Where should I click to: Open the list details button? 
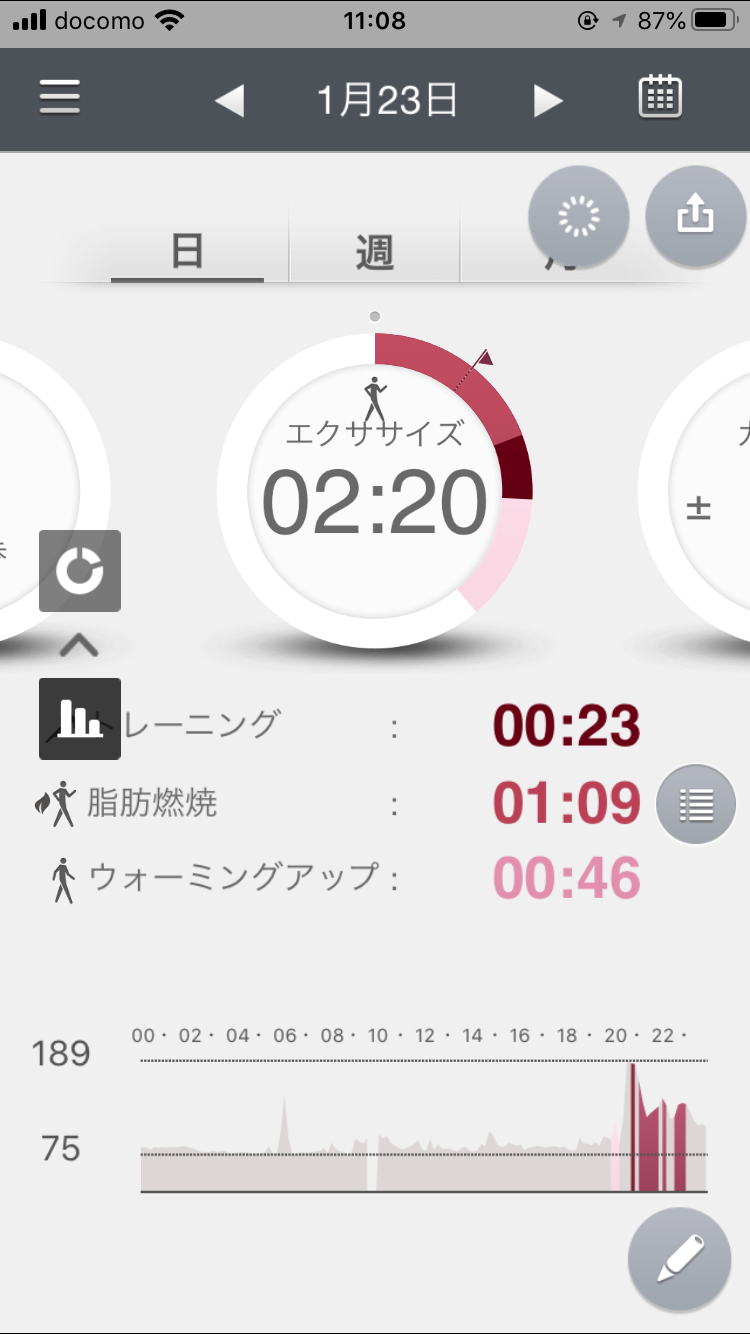(x=696, y=804)
